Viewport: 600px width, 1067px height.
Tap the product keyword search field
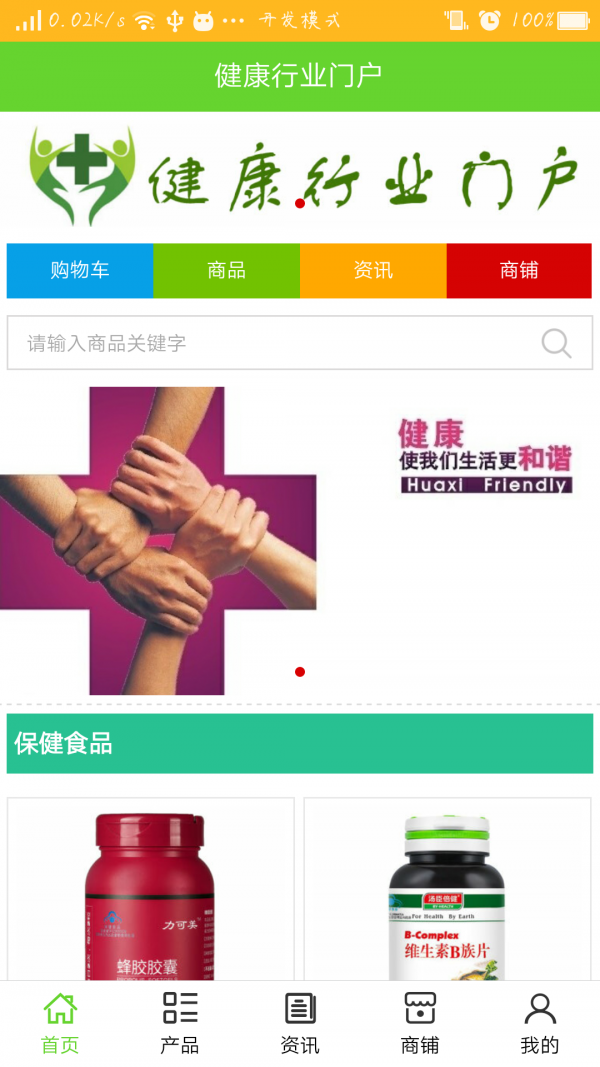(x=270, y=343)
